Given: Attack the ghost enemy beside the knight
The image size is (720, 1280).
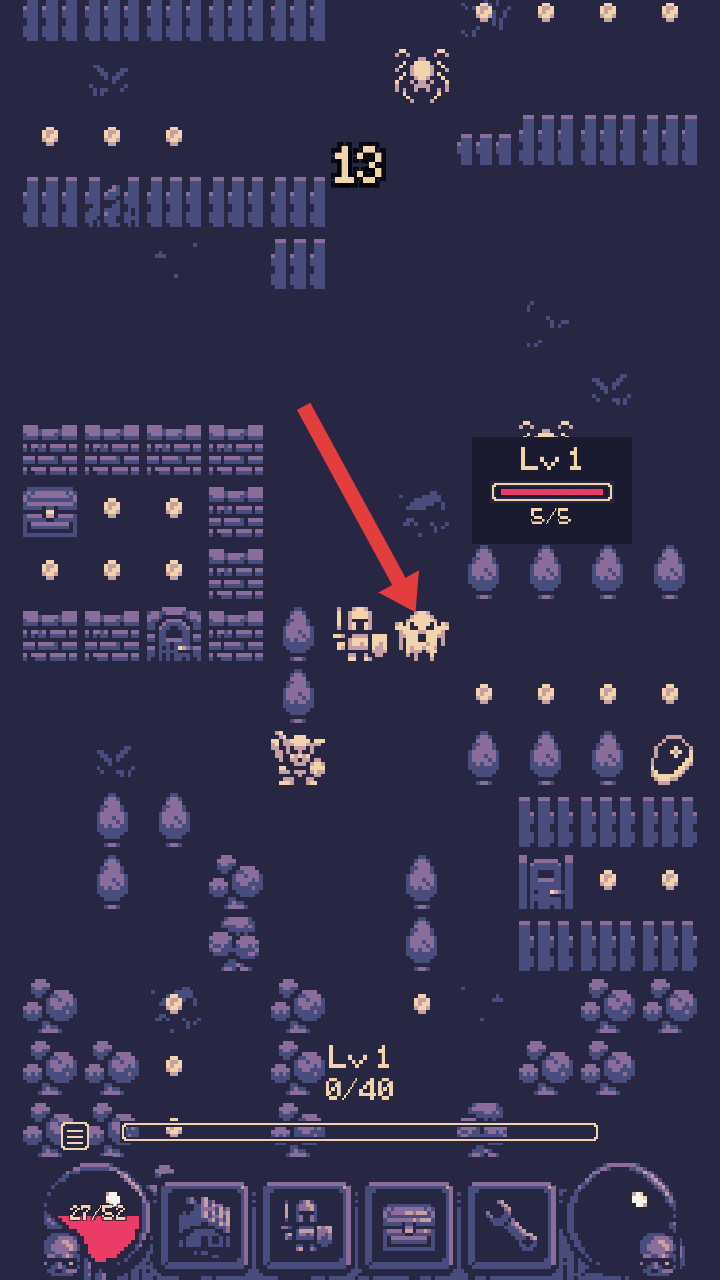Looking at the screenshot, I should tap(422, 635).
